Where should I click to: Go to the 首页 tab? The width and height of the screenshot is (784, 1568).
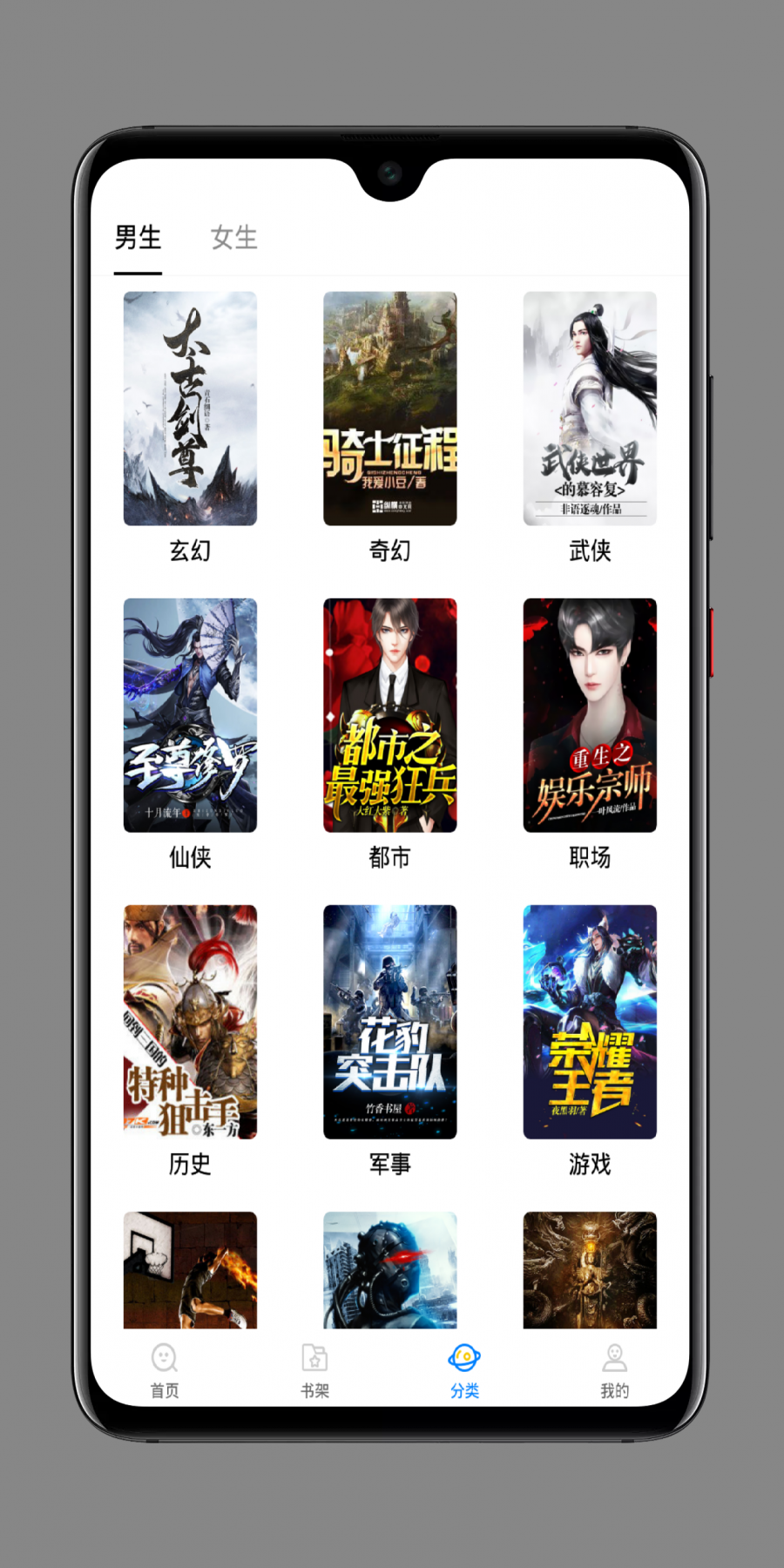[165, 1369]
